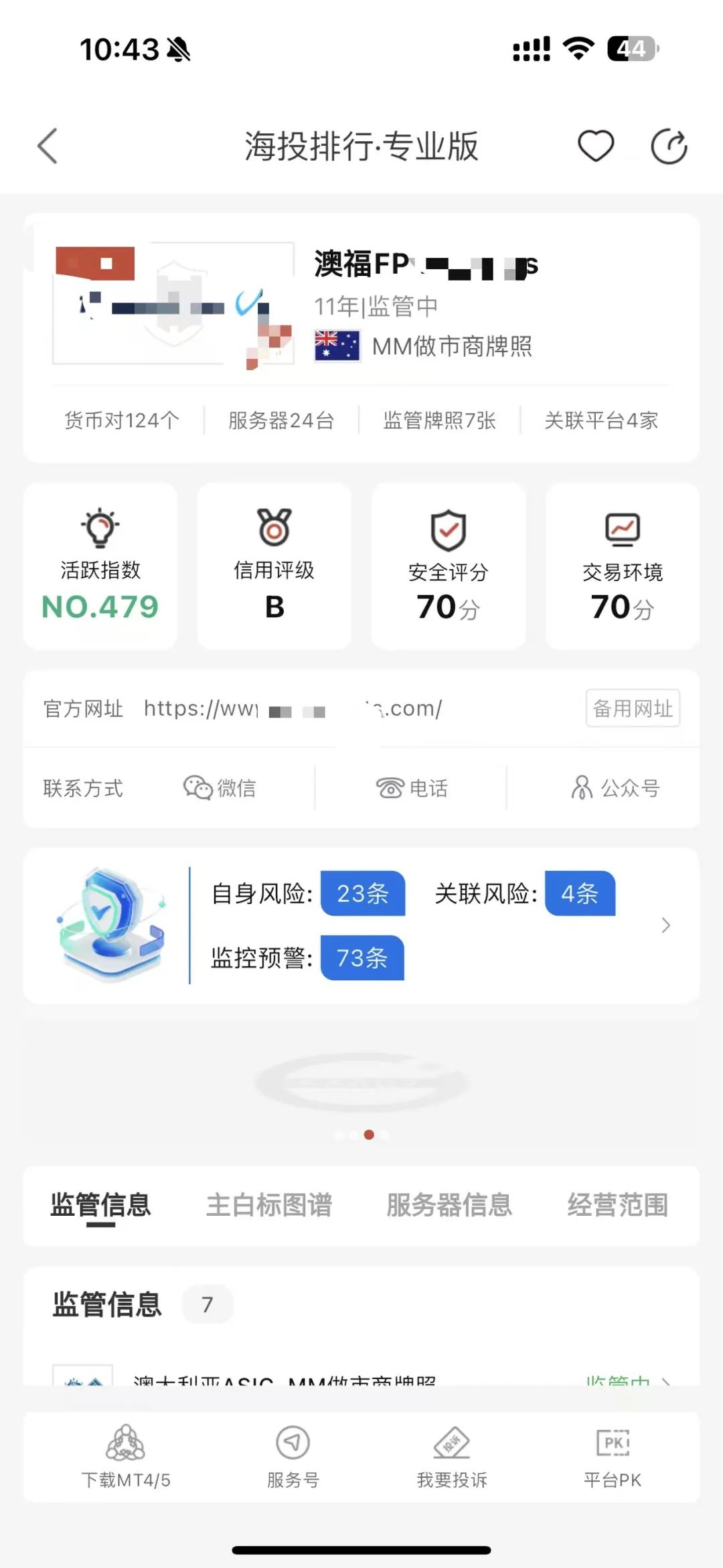Switch to the 服务器信息 tab
Image resolution: width=723 pixels, height=1568 pixels.
point(450,1205)
